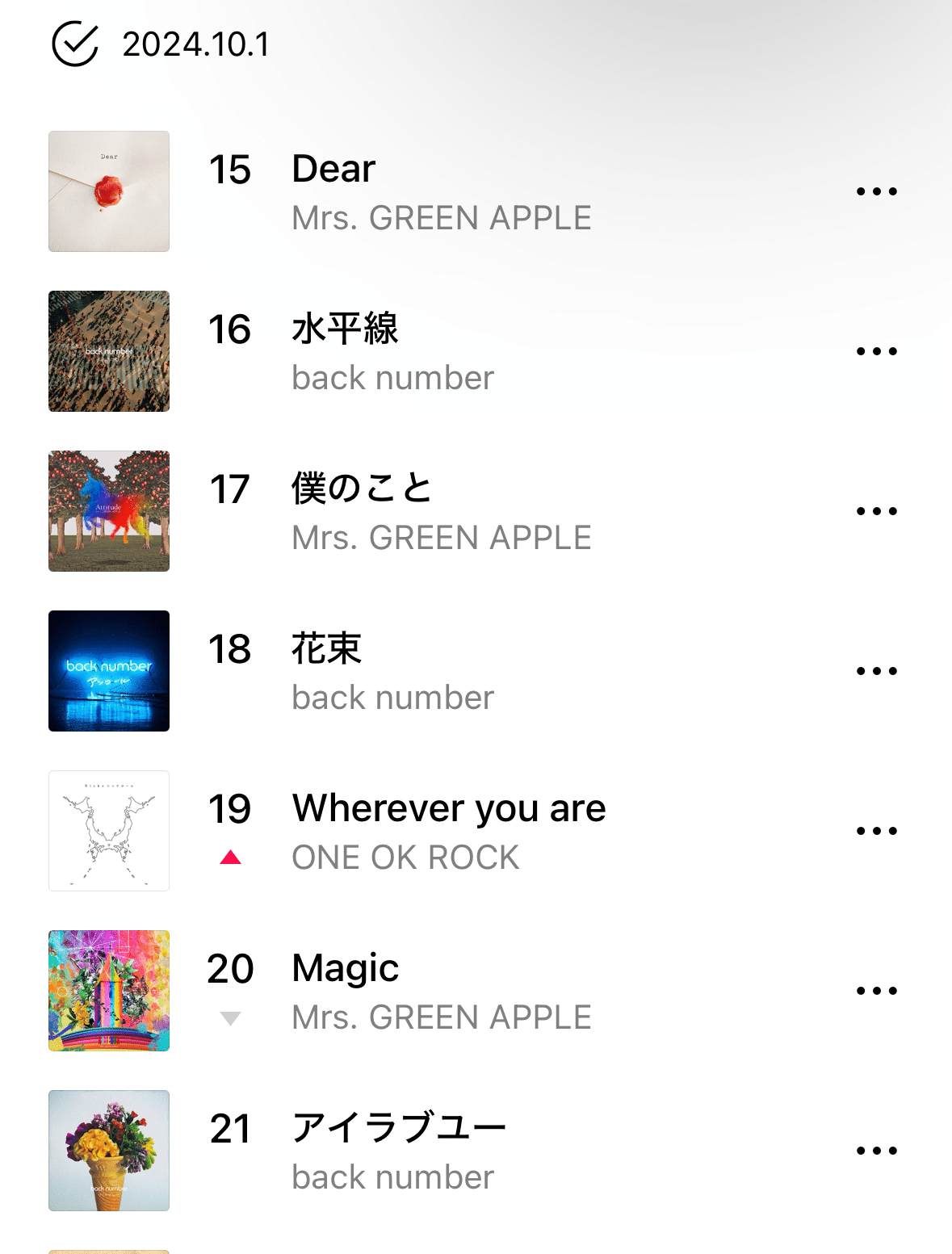
Task: Open more options for Wherever you are
Action: tap(876, 831)
